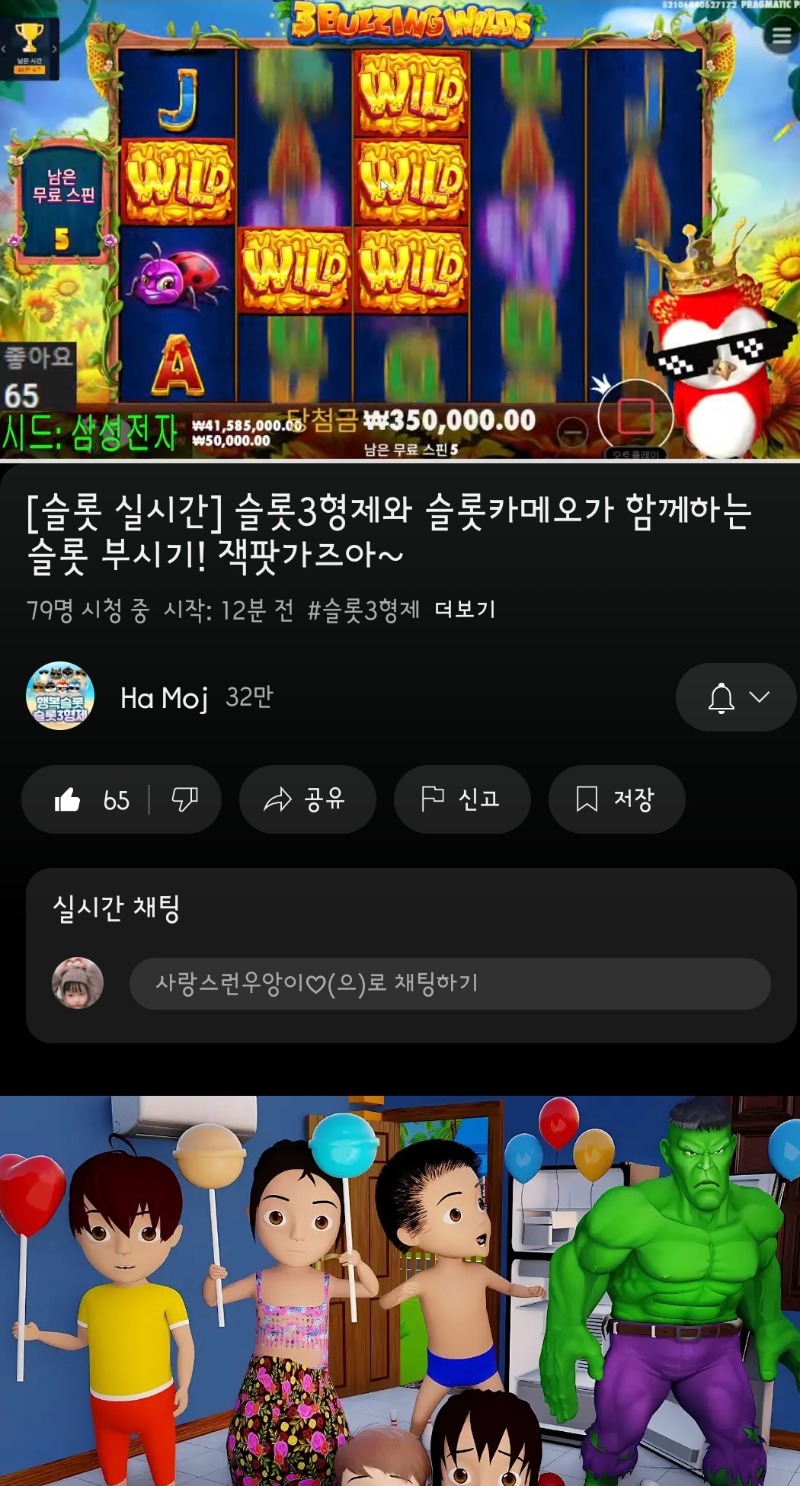Expand the description with 더보기
Screen dimensions: 800x1486
(x=465, y=610)
